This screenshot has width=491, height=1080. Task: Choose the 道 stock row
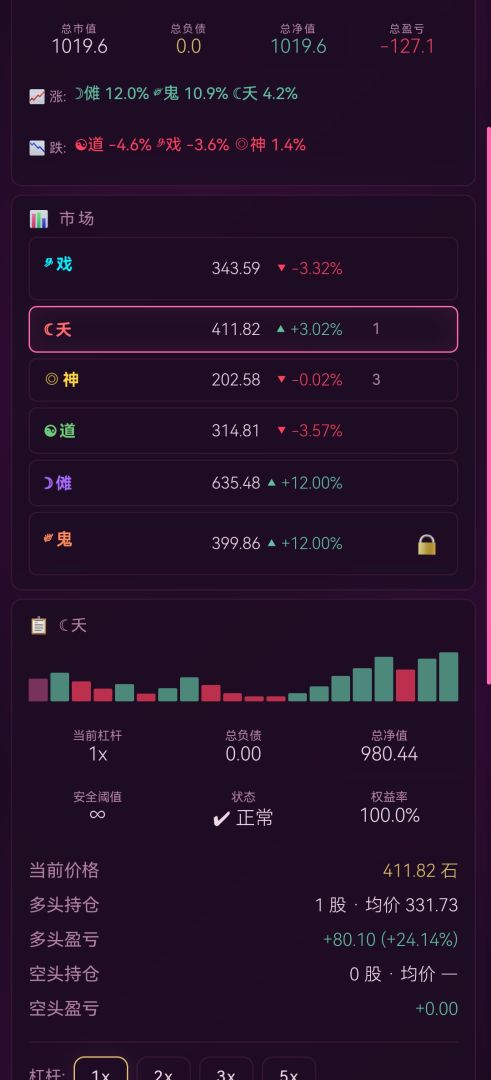(243, 430)
